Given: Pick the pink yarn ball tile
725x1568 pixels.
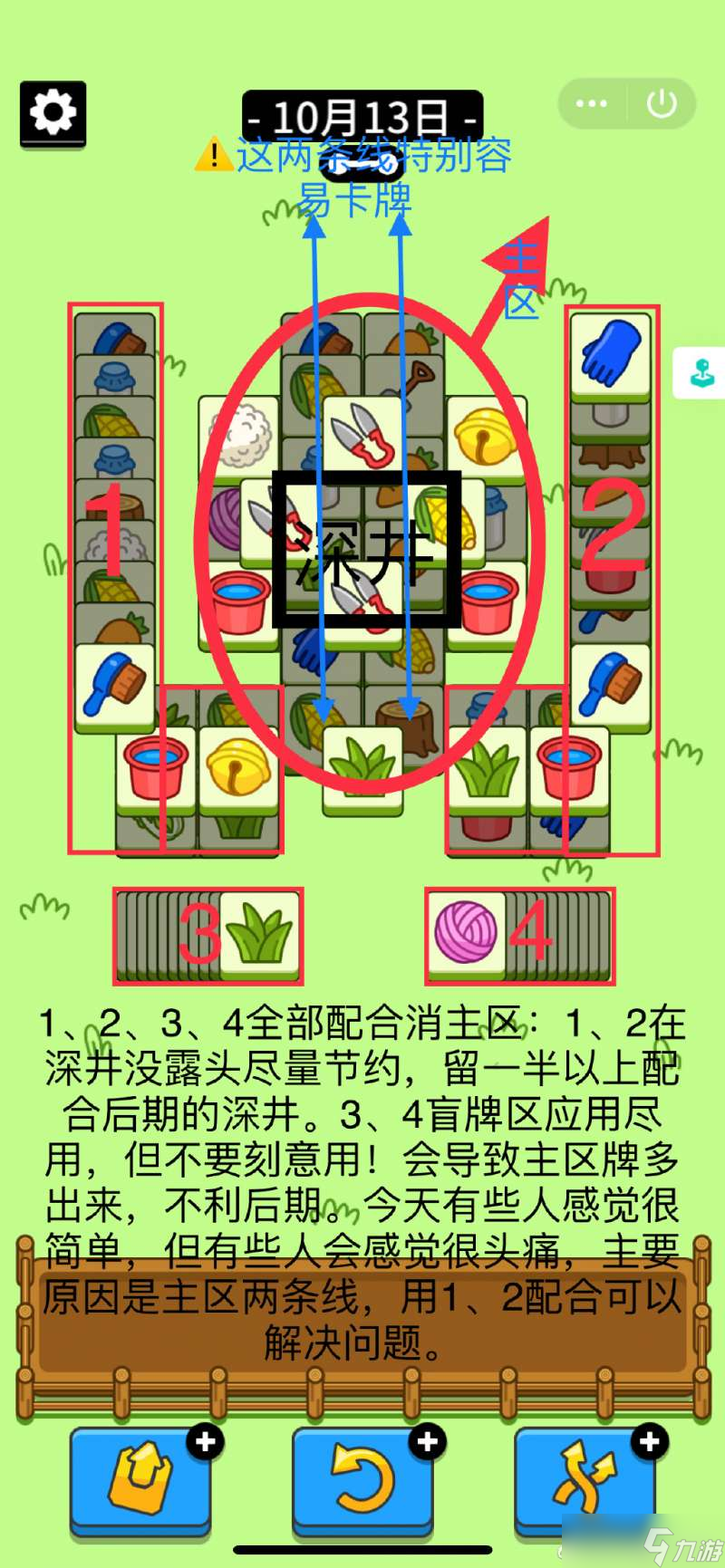Looking at the screenshot, I should pyautogui.click(x=467, y=934).
